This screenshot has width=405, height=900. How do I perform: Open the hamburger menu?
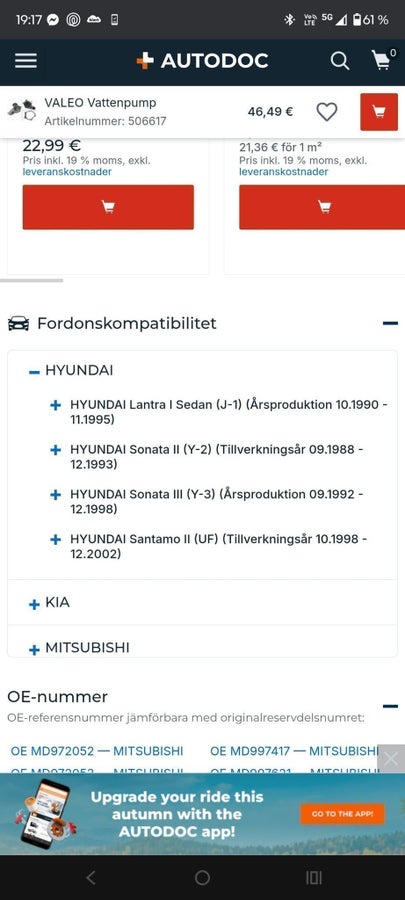pos(26,61)
